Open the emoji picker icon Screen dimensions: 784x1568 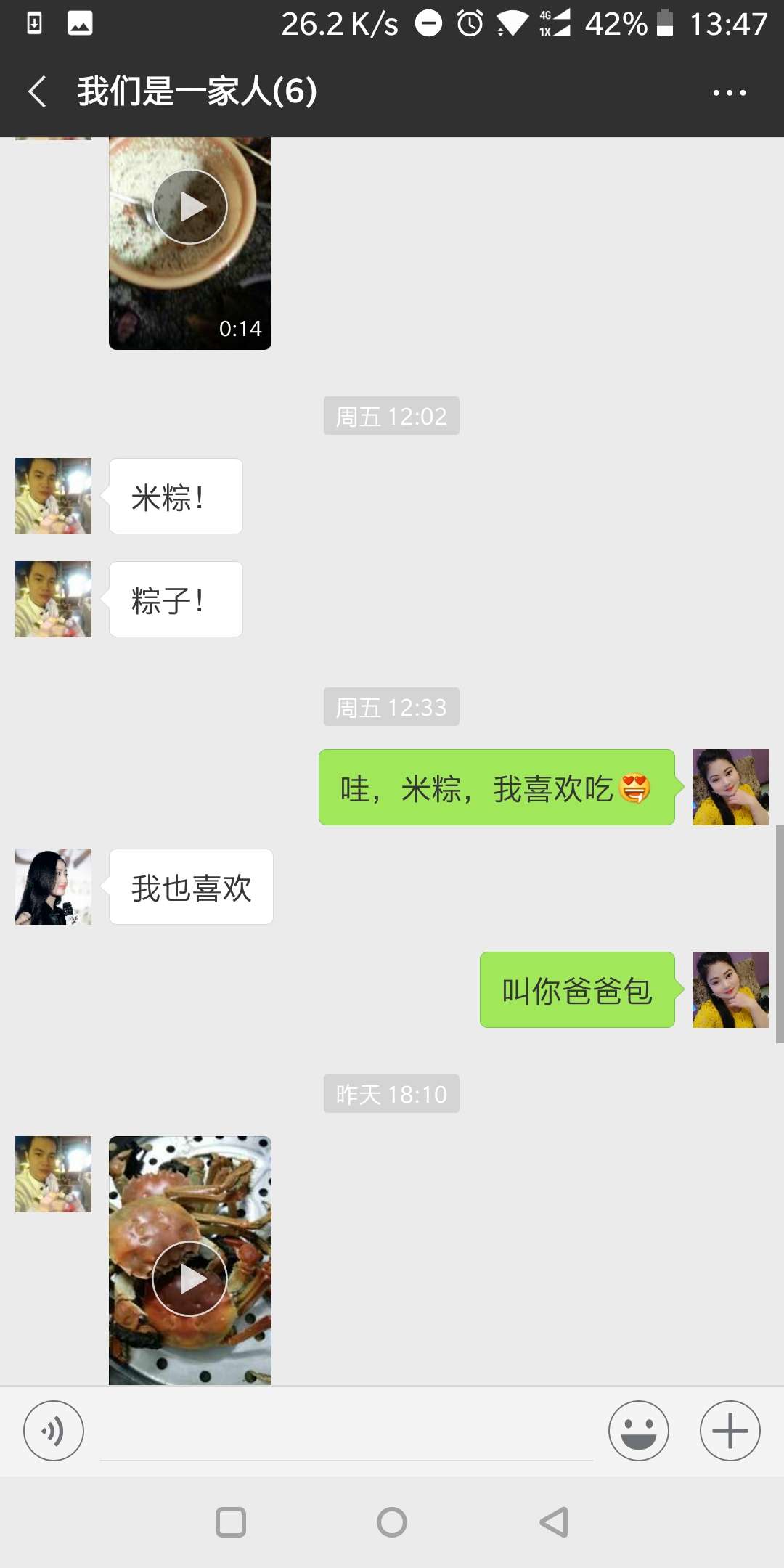click(x=637, y=1430)
